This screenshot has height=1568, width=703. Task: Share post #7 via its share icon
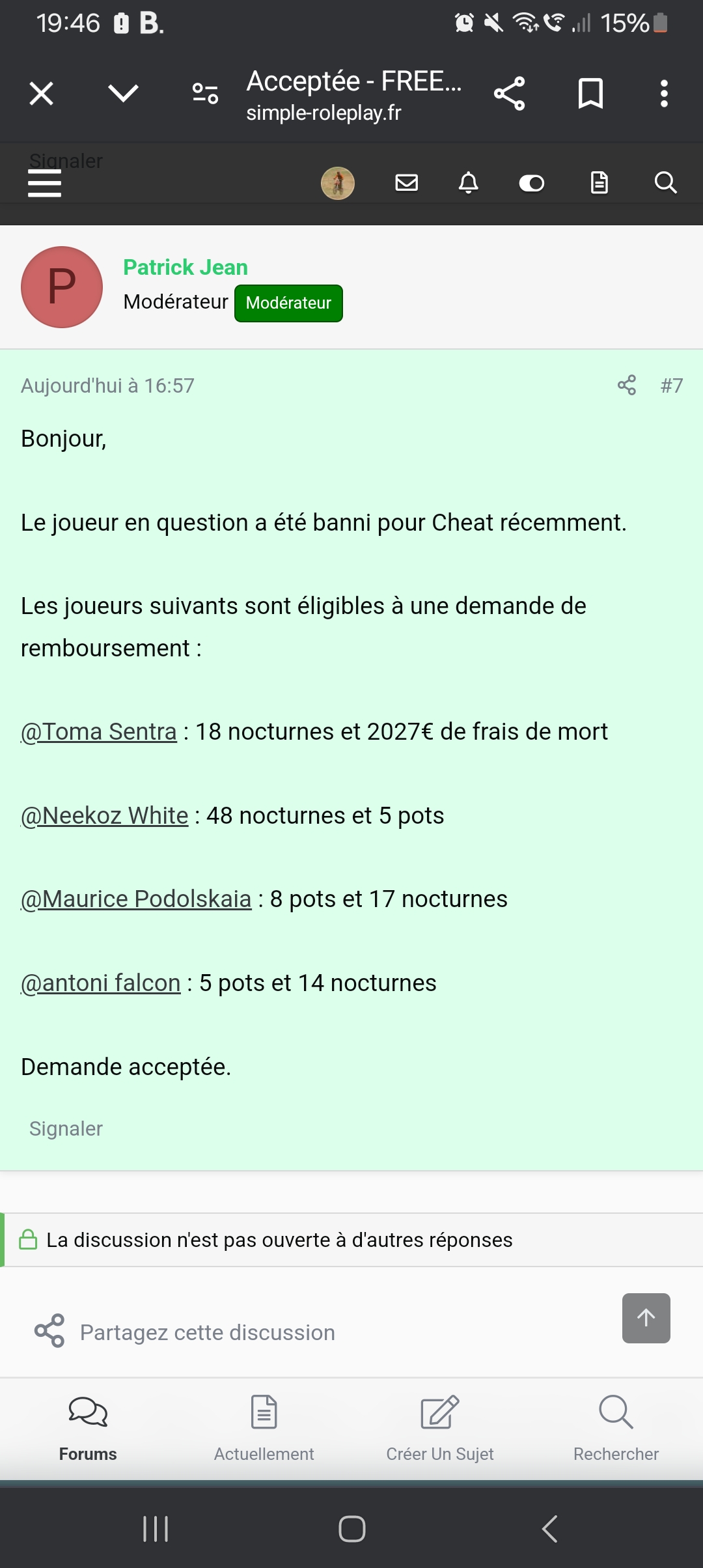coord(627,385)
